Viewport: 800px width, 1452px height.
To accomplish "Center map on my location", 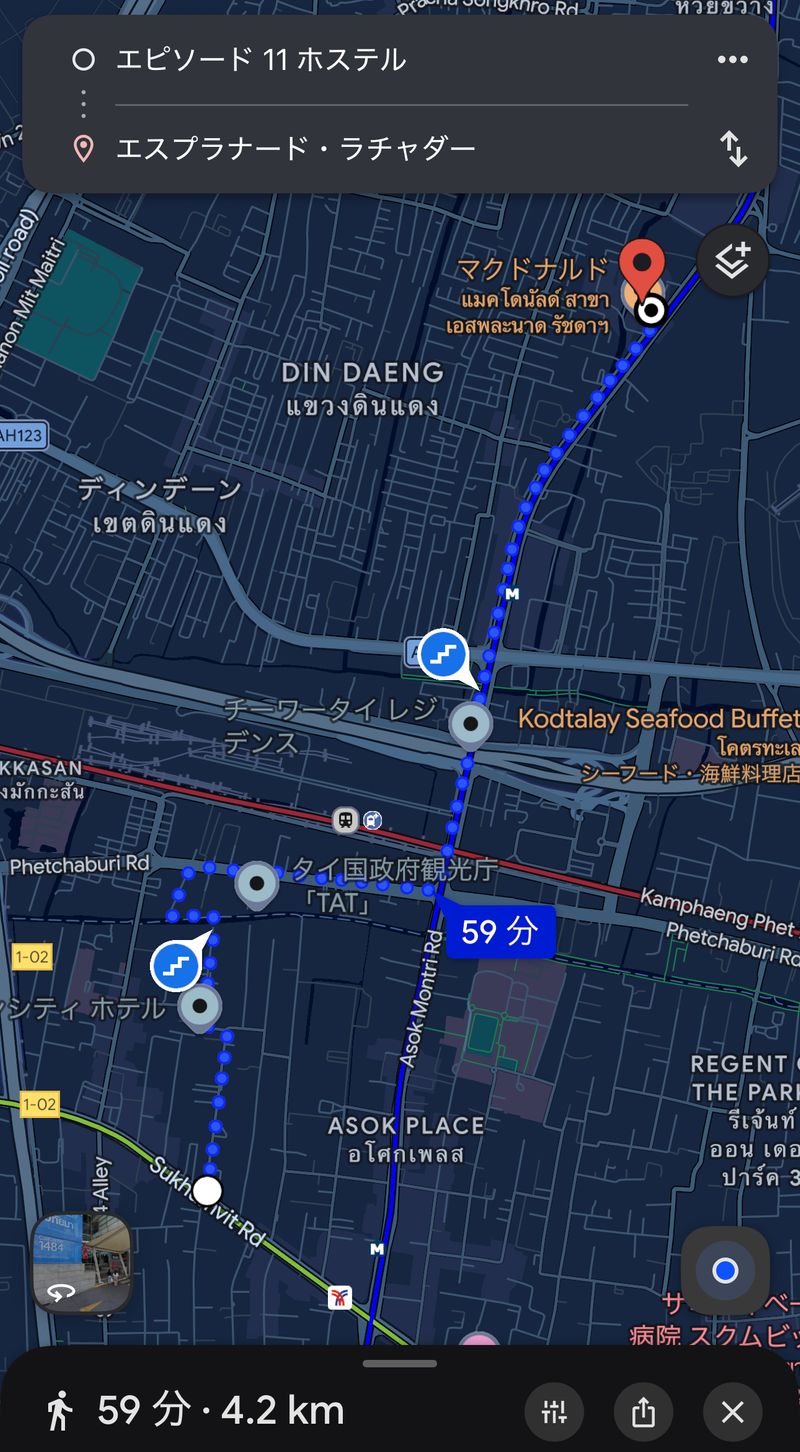I will tap(725, 1270).
